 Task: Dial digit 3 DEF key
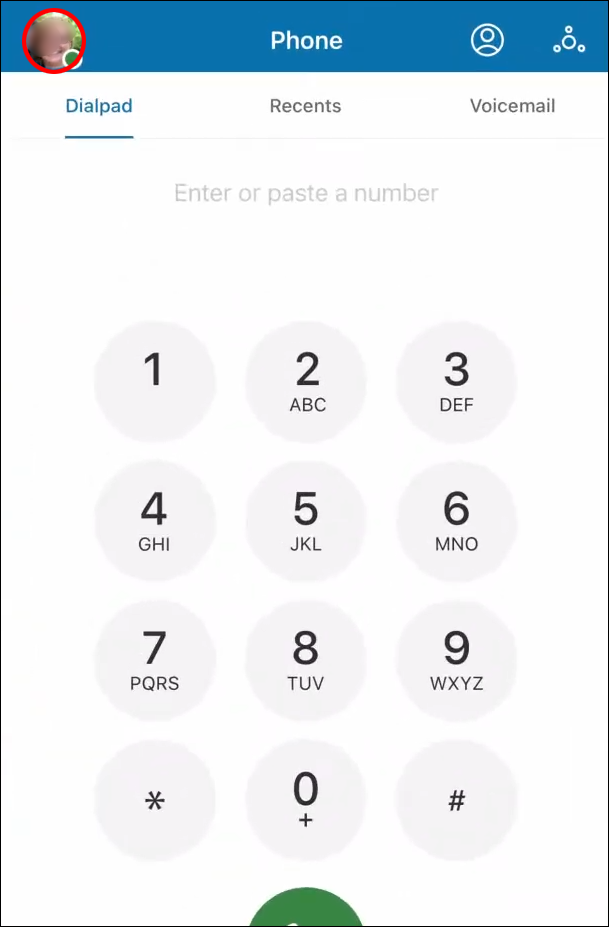456,380
